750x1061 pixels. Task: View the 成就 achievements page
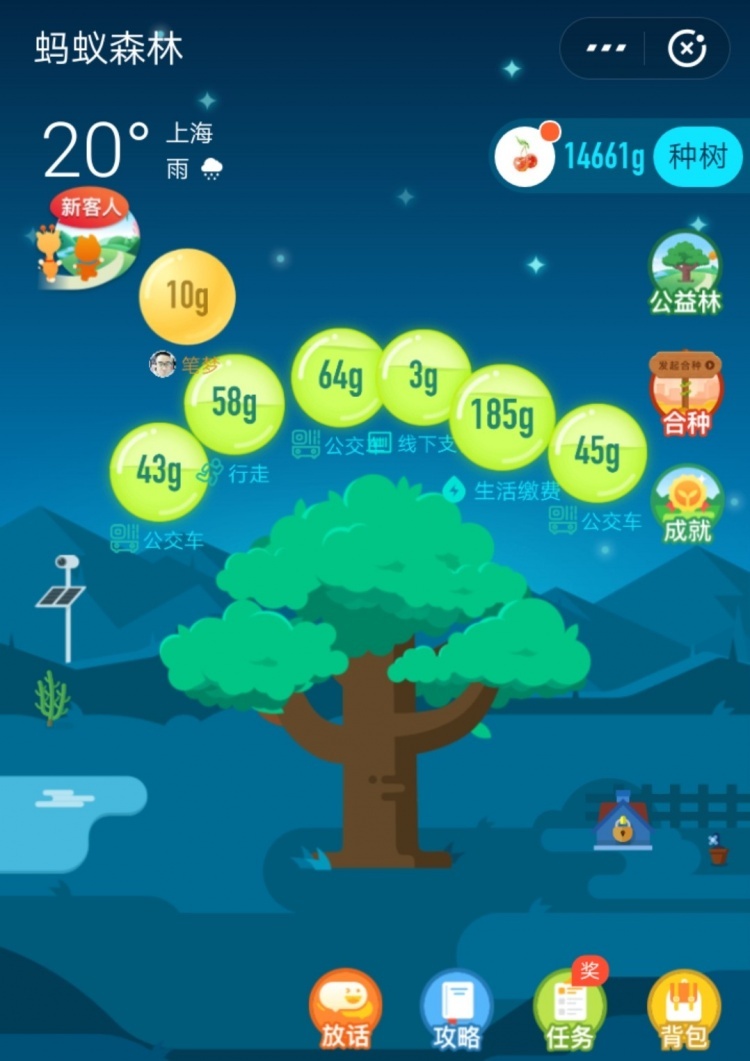pyautogui.click(x=687, y=505)
